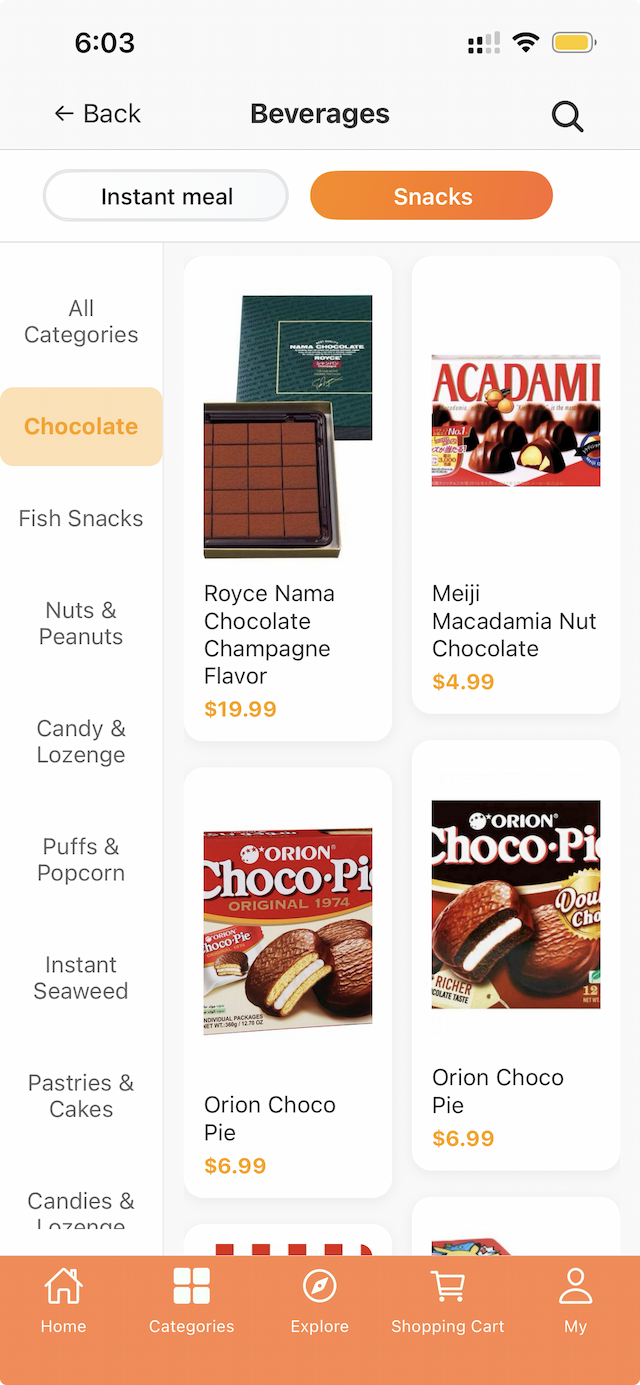
Task: Choose the Nuts & Peanuts category
Action: 81,623
